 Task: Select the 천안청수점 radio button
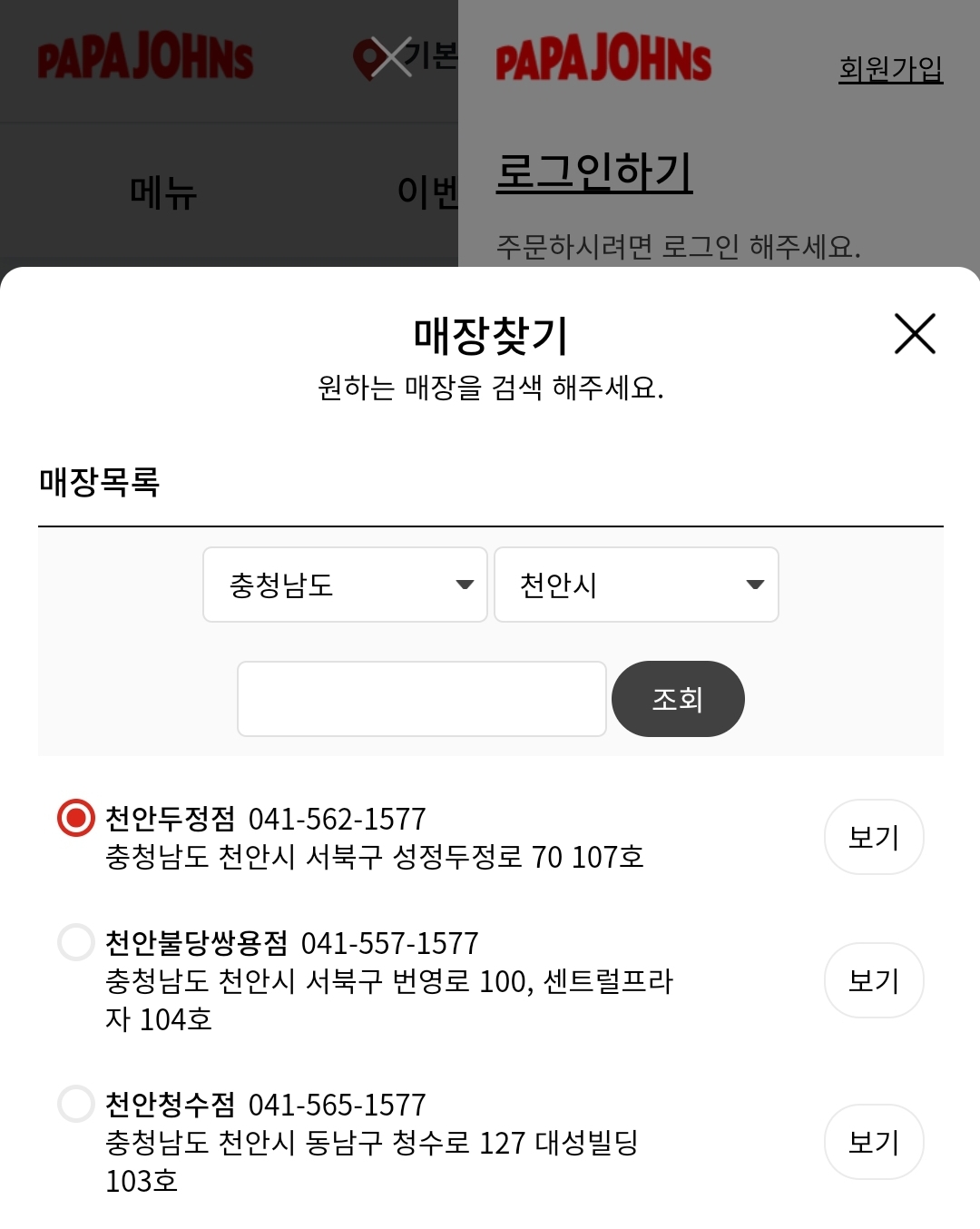76,1104
